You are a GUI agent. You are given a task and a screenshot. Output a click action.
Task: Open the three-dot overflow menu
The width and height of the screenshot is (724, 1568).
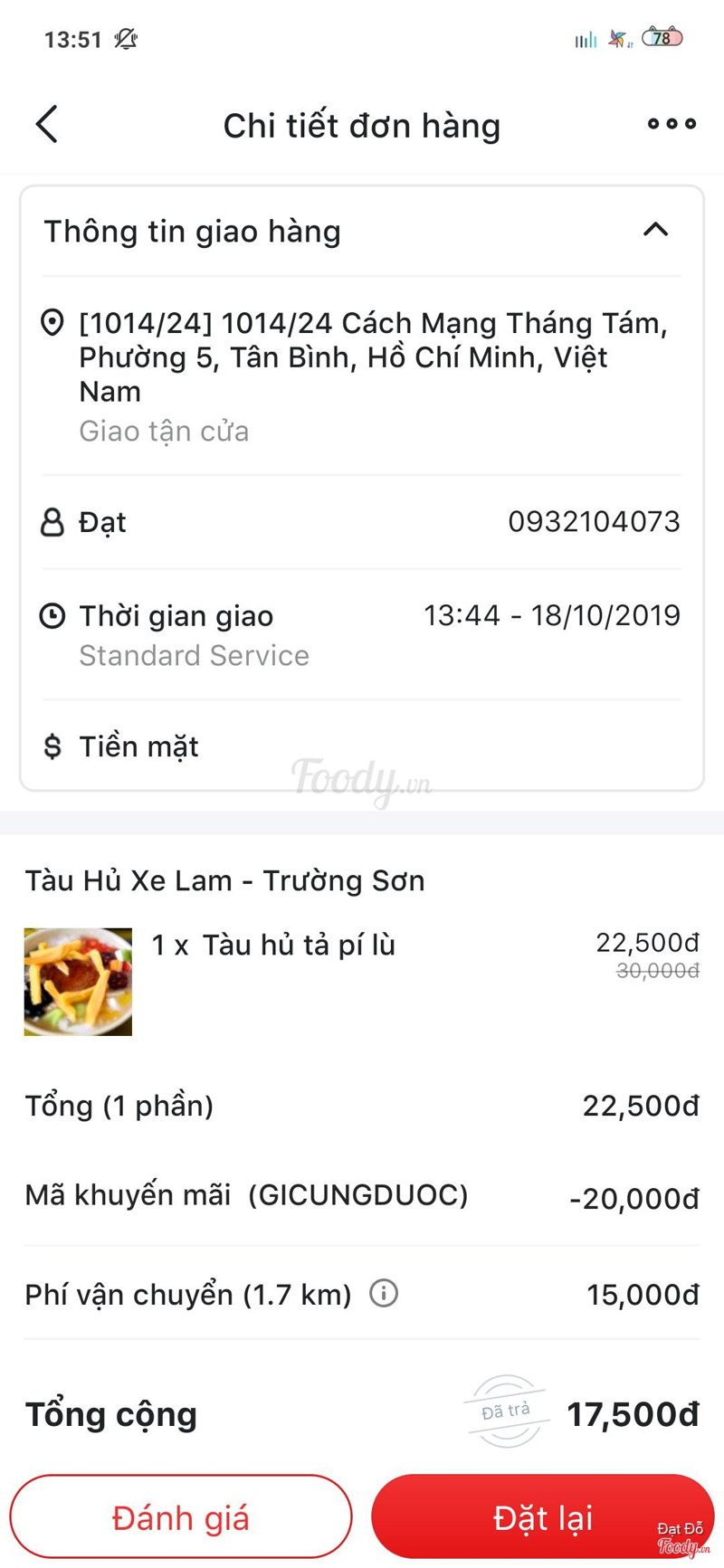pyautogui.click(x=672, y=125)
